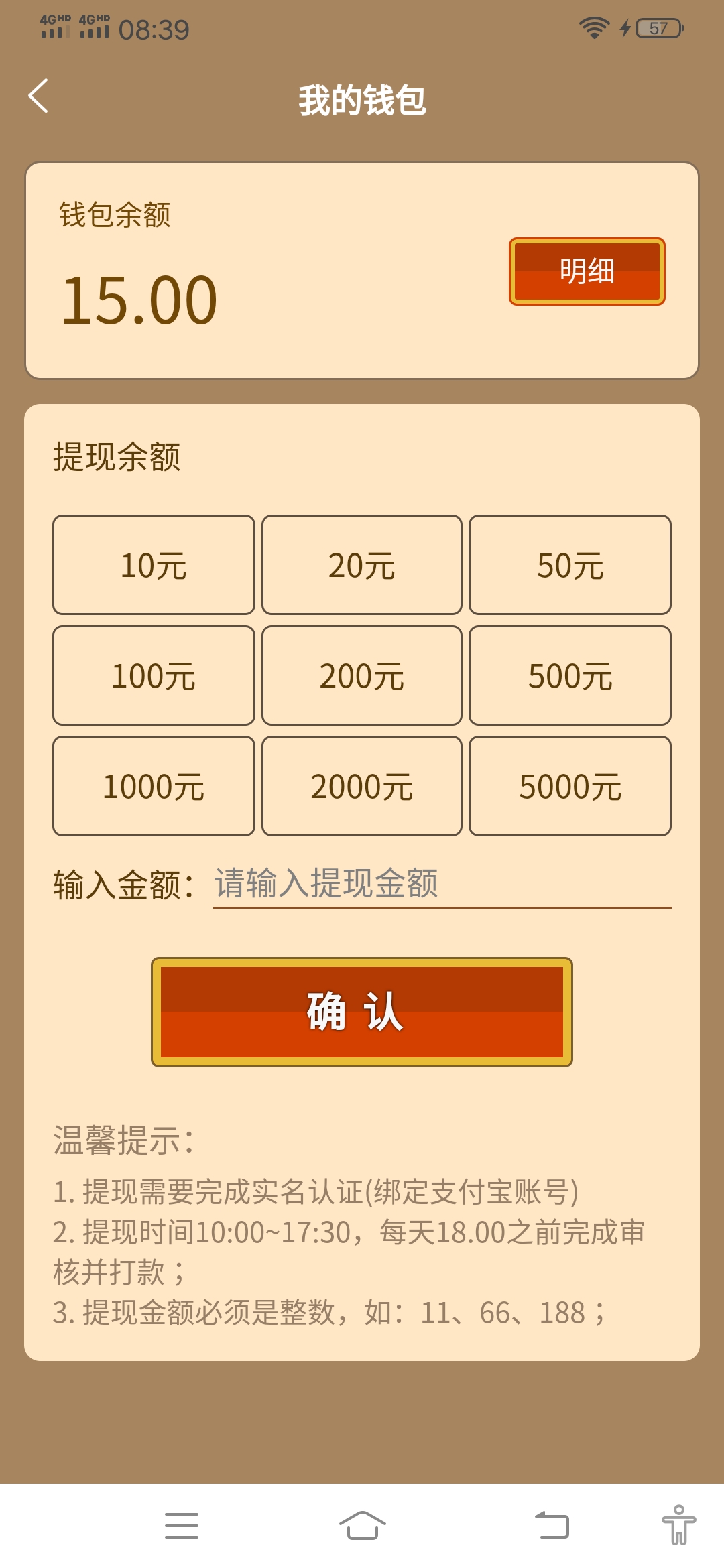This screenshot has height=1568, width=724.
Task: Choose the 200元 amount
Action: click(x=361, y=675)
